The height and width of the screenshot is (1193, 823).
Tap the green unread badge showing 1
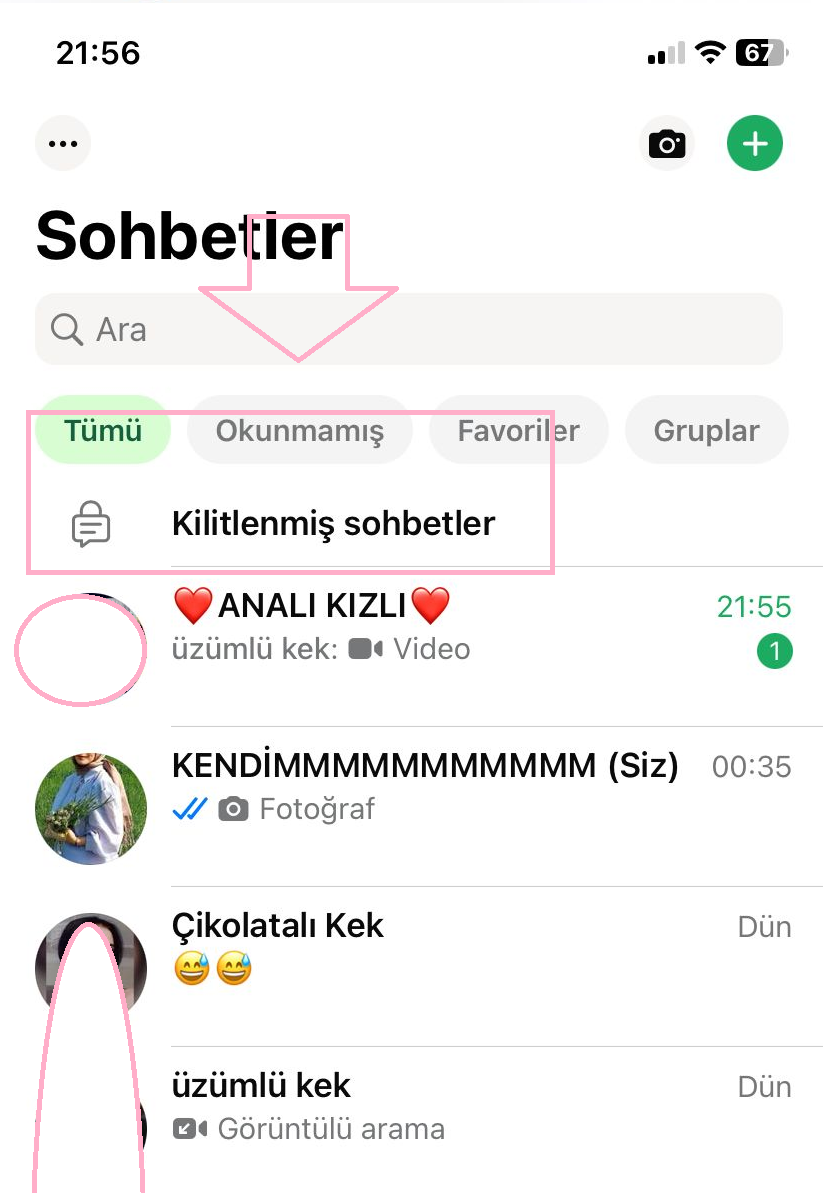(775, 649)
